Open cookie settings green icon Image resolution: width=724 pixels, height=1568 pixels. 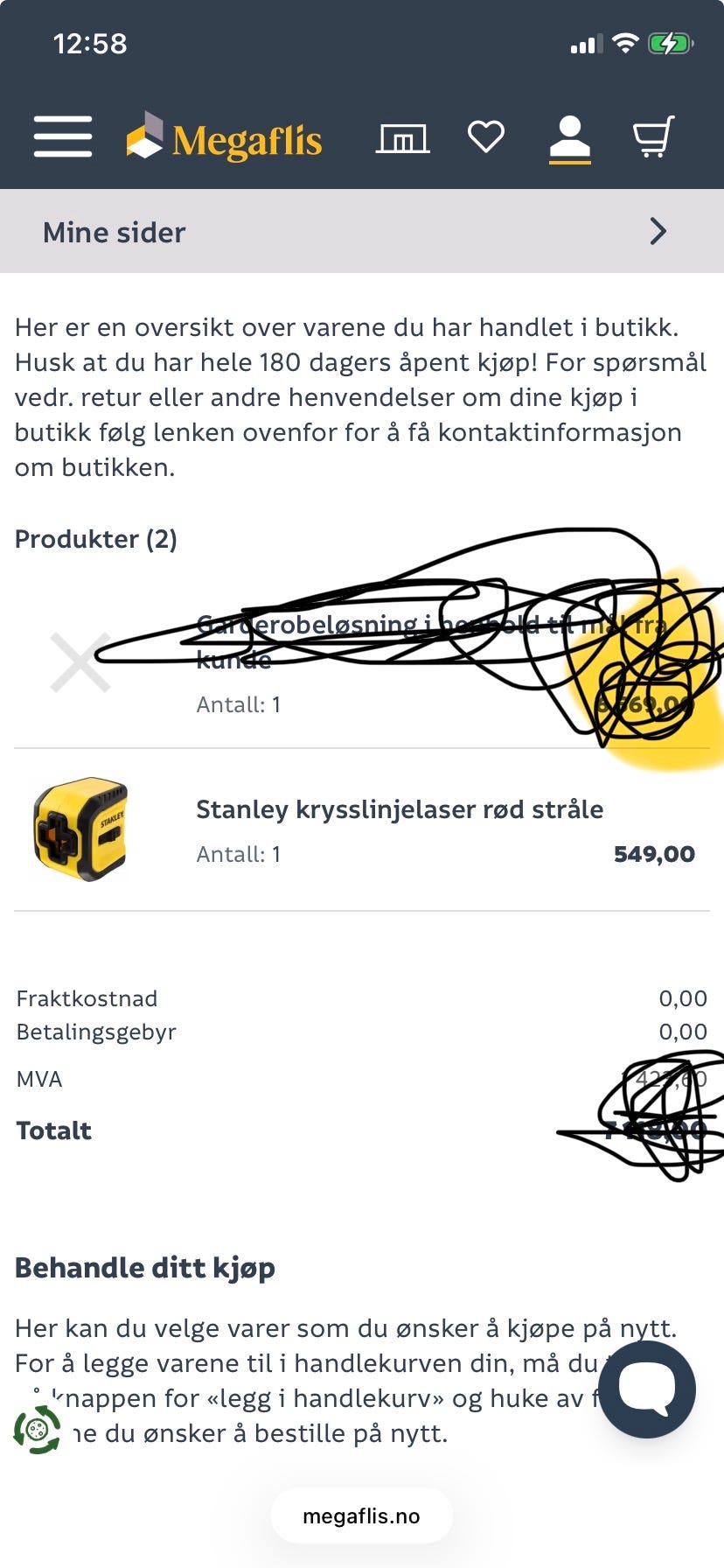click(37, 1430)
